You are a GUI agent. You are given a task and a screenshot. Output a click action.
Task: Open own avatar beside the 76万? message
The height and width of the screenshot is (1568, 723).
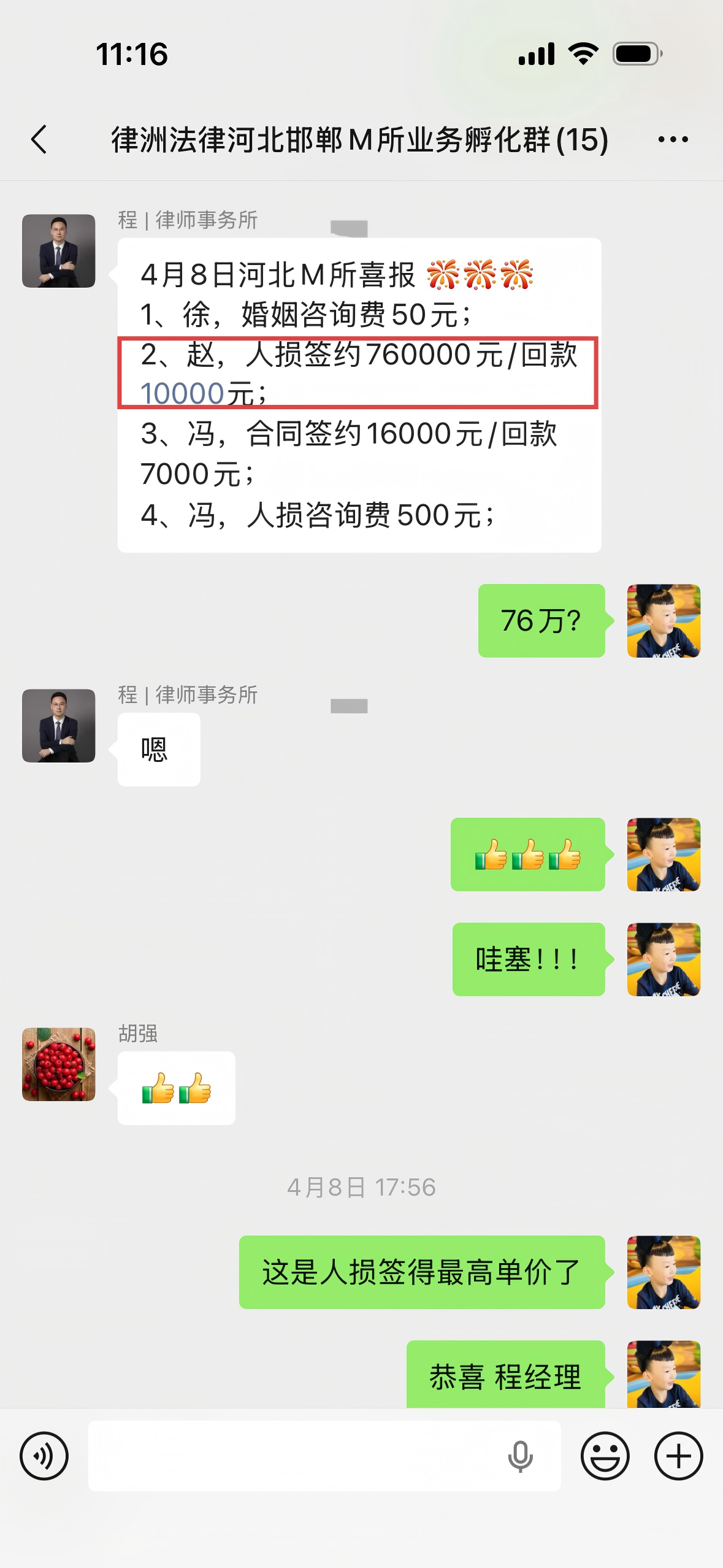tap(664, 621)
